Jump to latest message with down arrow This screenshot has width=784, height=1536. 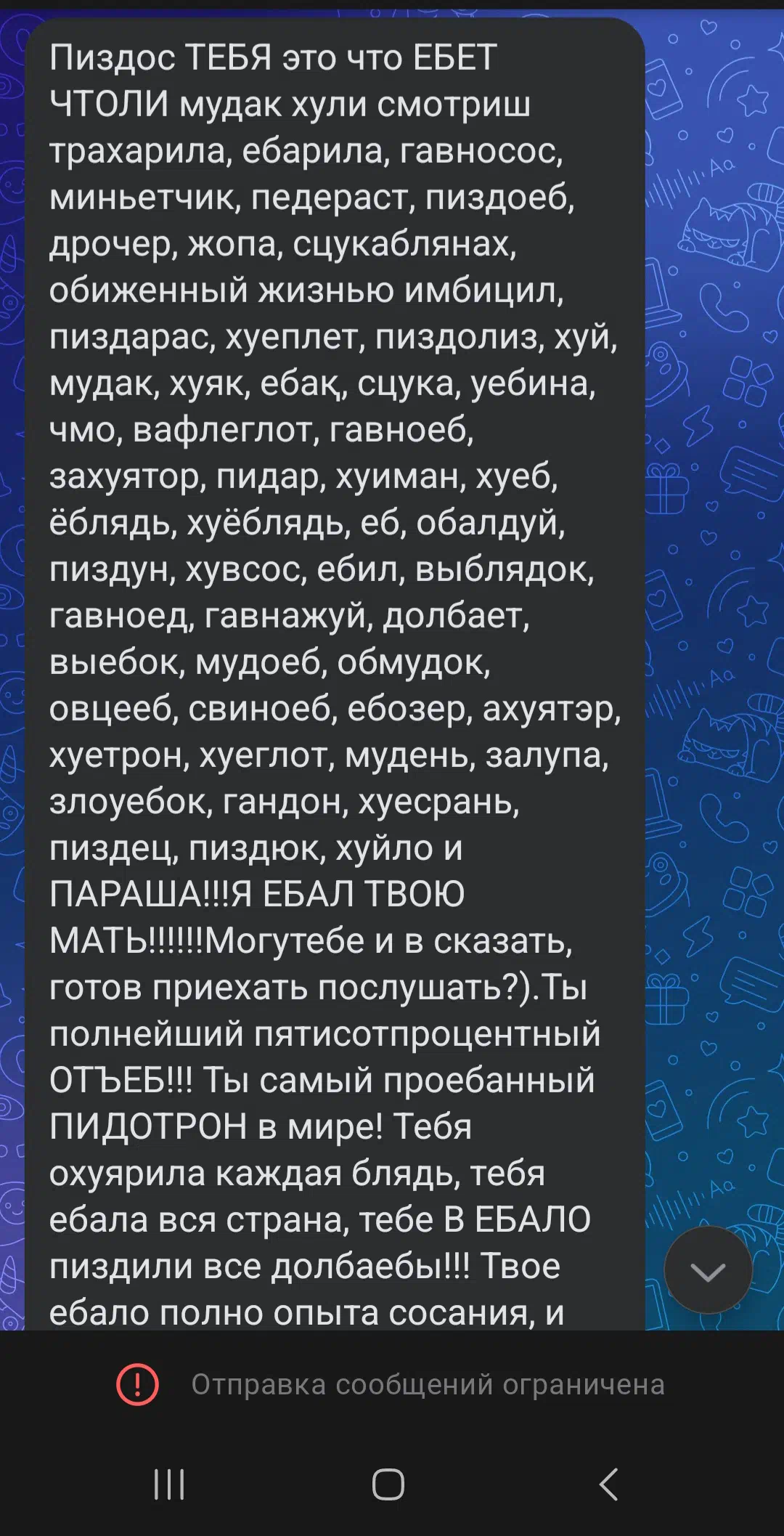tap(708, 1270)
